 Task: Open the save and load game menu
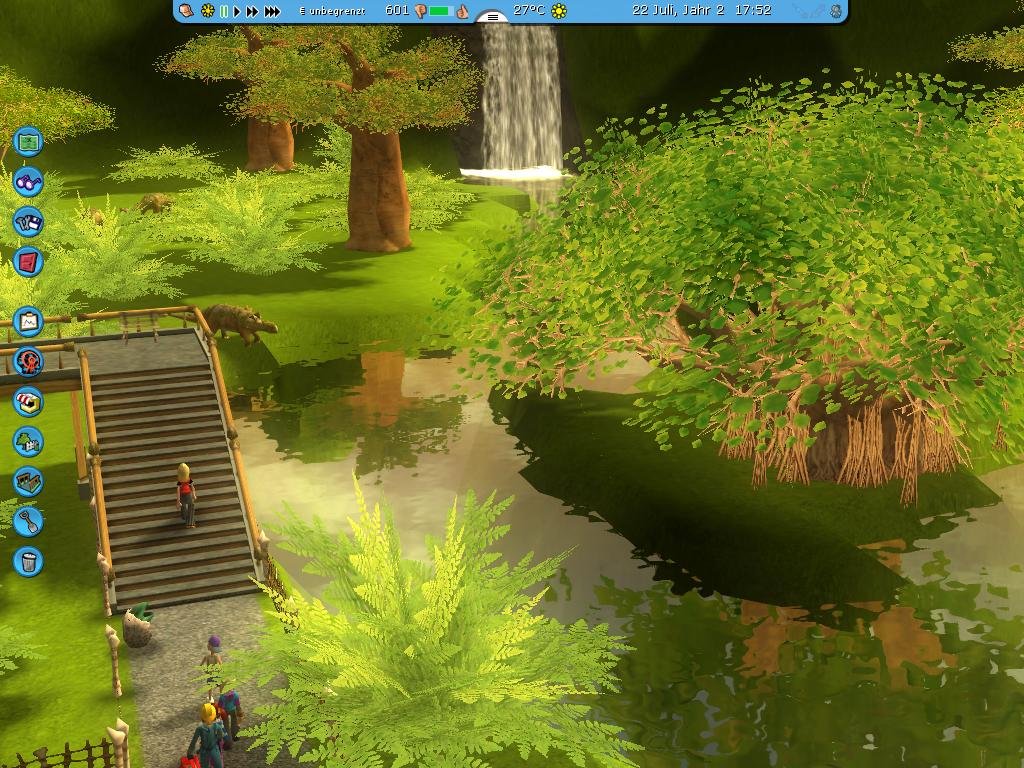(28, 222)
